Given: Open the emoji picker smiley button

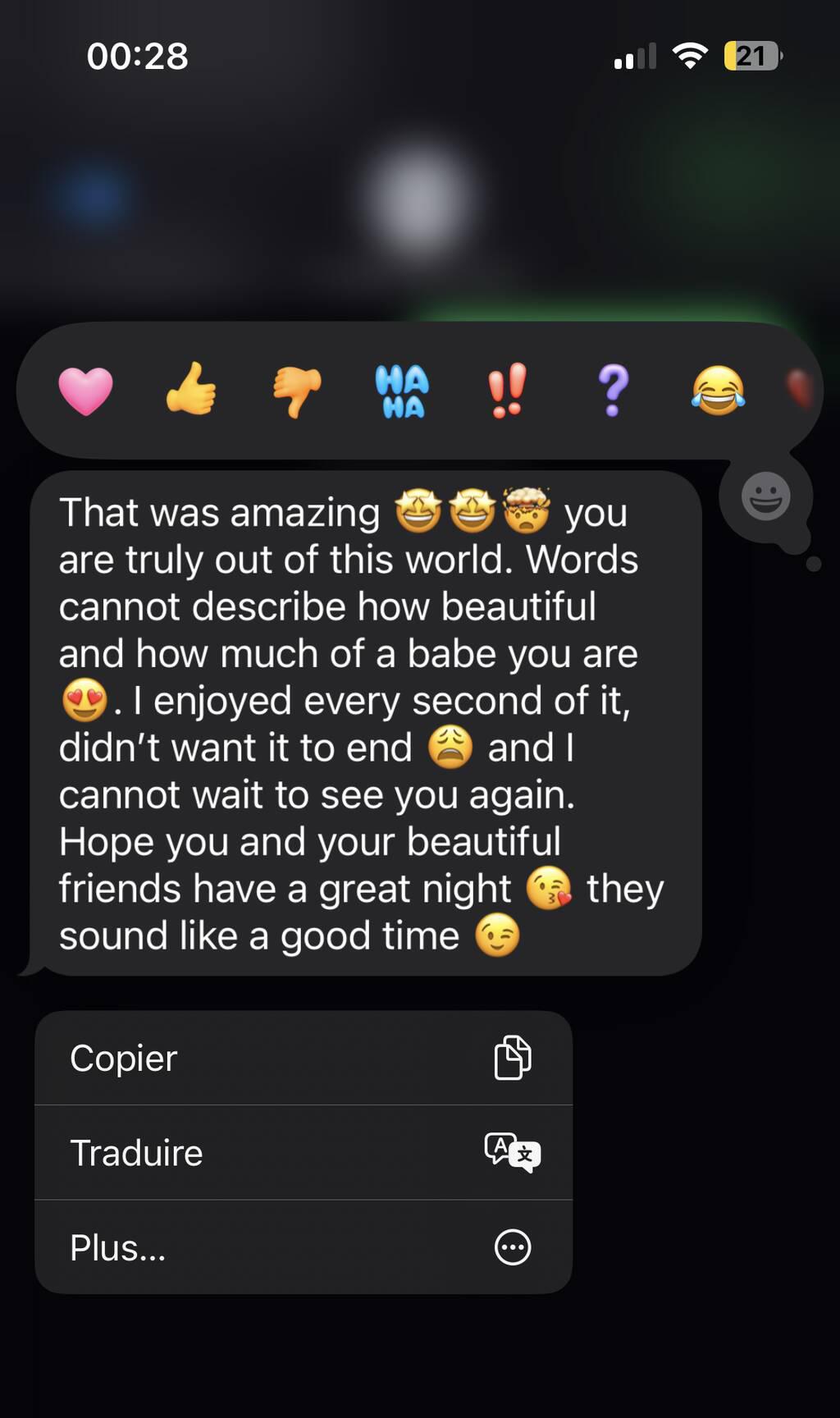Looking at the screenshot, I should pyautogui.click(x=765, y=496).
